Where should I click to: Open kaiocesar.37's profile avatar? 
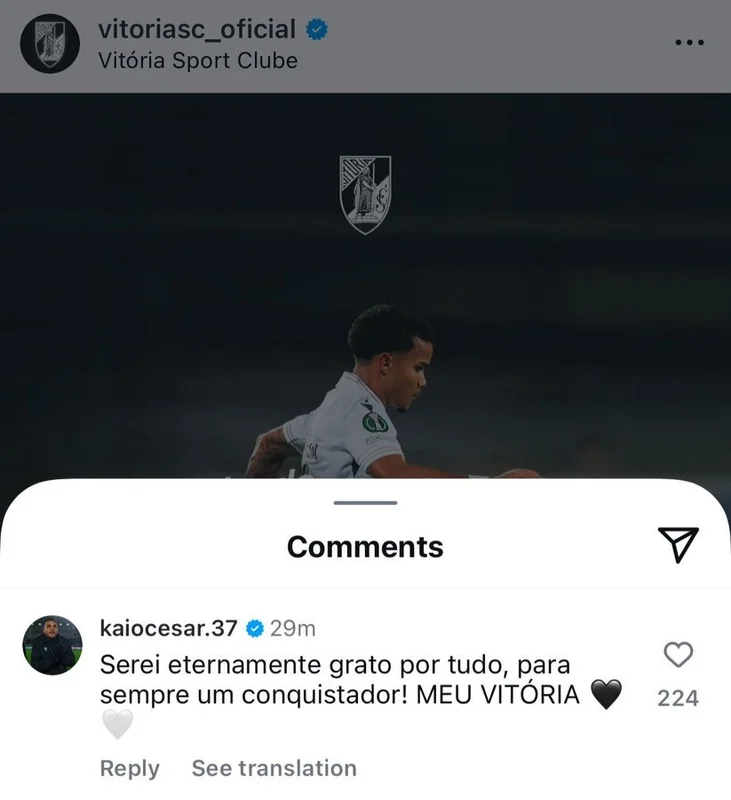(x=52, y=645)
